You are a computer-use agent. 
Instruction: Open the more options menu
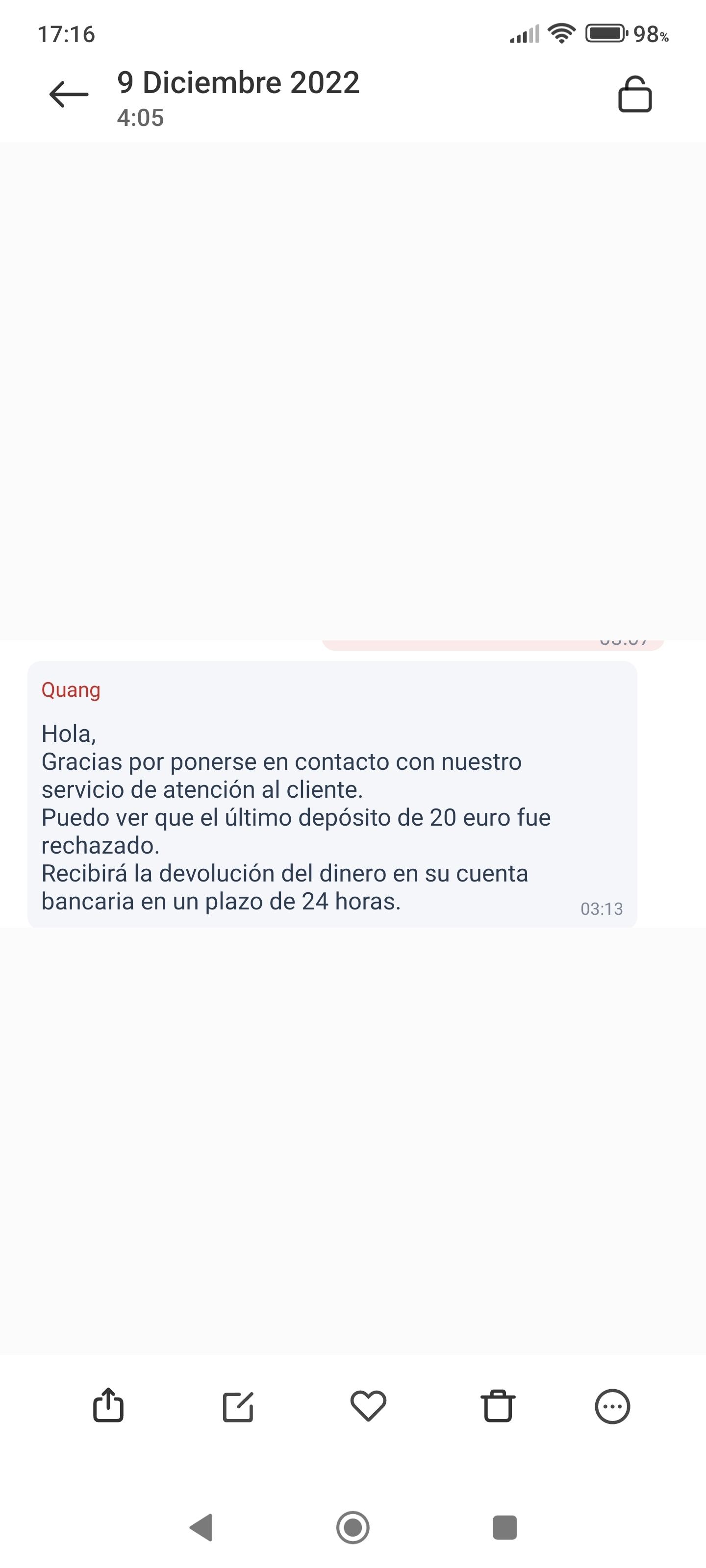[612, 1406]
